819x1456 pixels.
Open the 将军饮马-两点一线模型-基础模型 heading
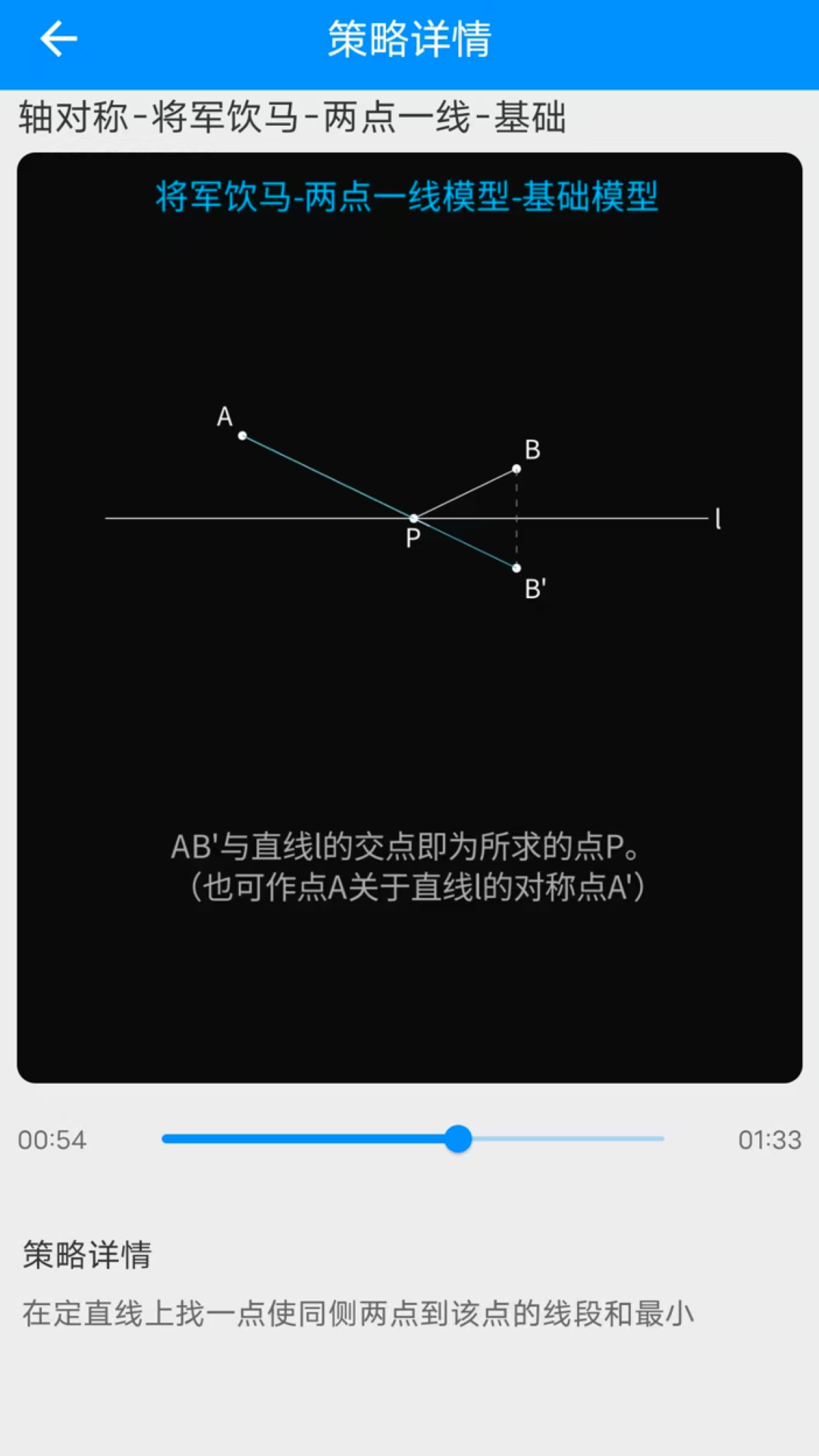tap(408, 197)
